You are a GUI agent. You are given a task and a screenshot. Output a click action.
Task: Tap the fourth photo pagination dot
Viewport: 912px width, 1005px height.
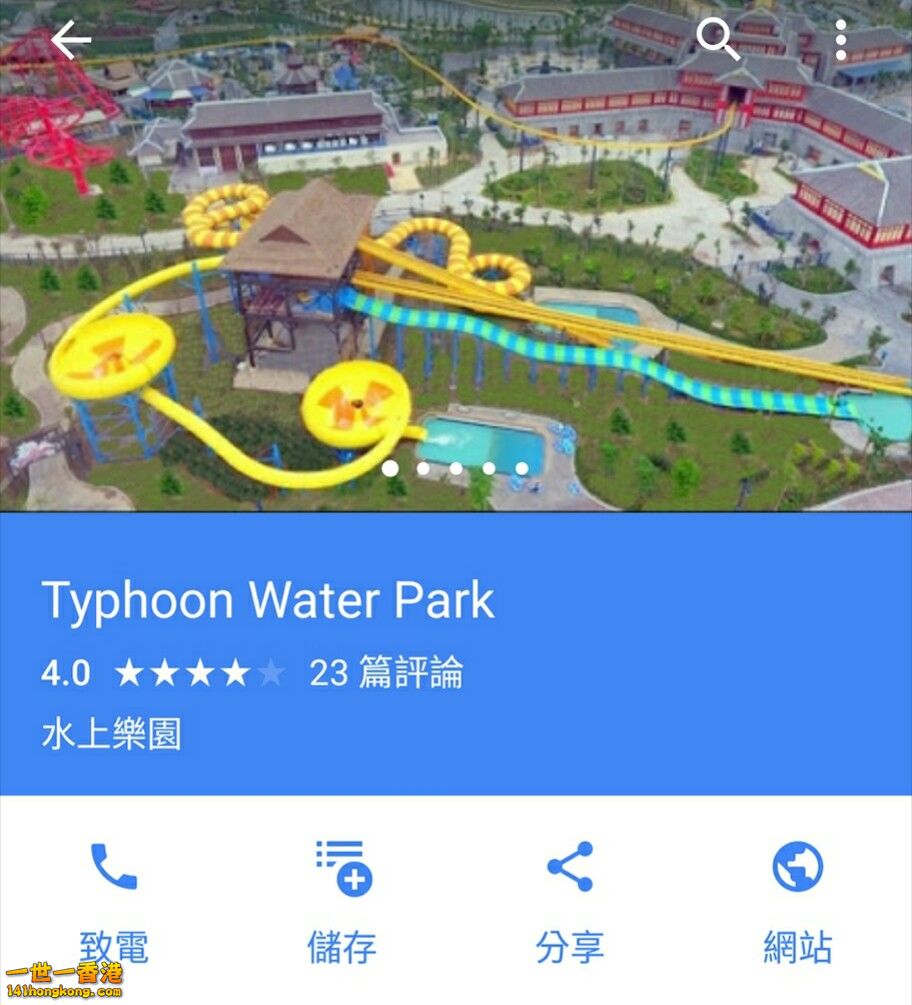coord(490,467)
